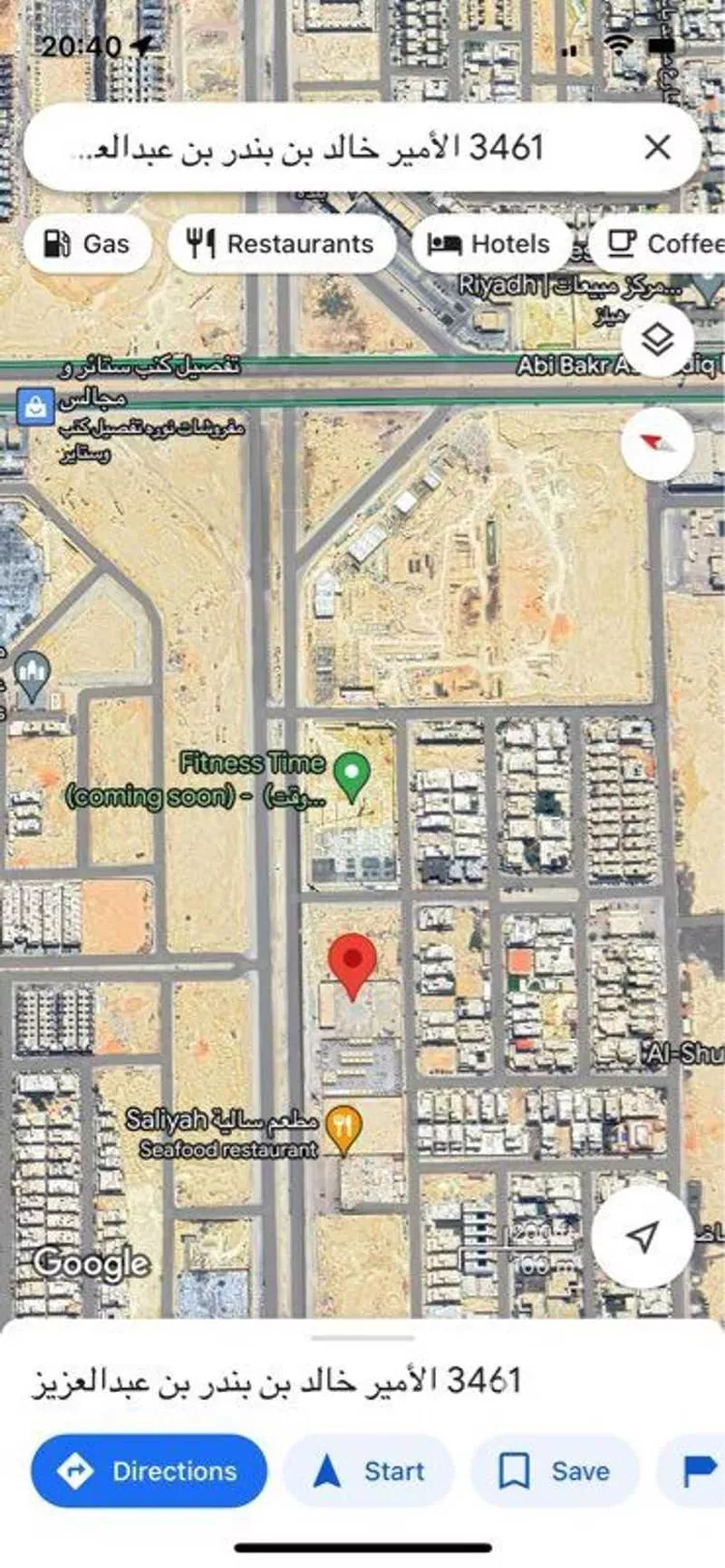This screenshot has height=1568, width=725.
Task: Tap the Restaurants cutlery icon
Action: (203, 243)
